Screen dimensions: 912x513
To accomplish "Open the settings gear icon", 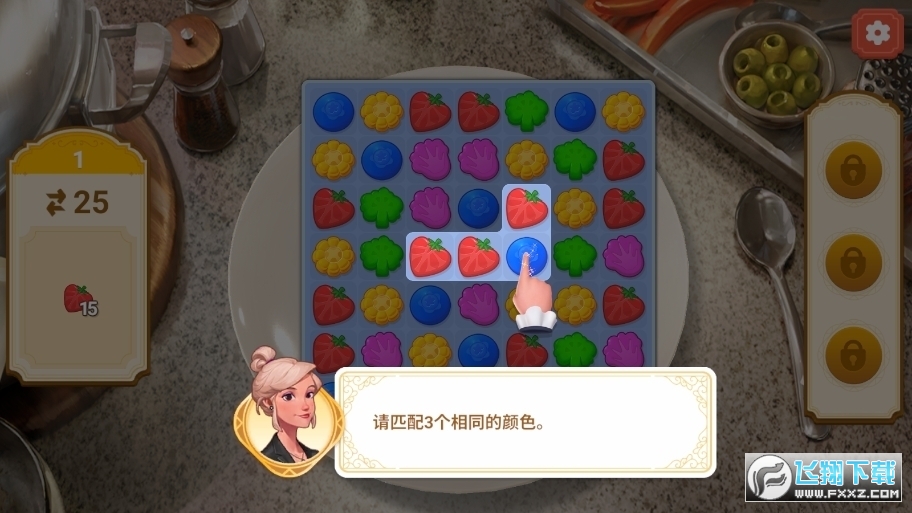I will (878, 33).
